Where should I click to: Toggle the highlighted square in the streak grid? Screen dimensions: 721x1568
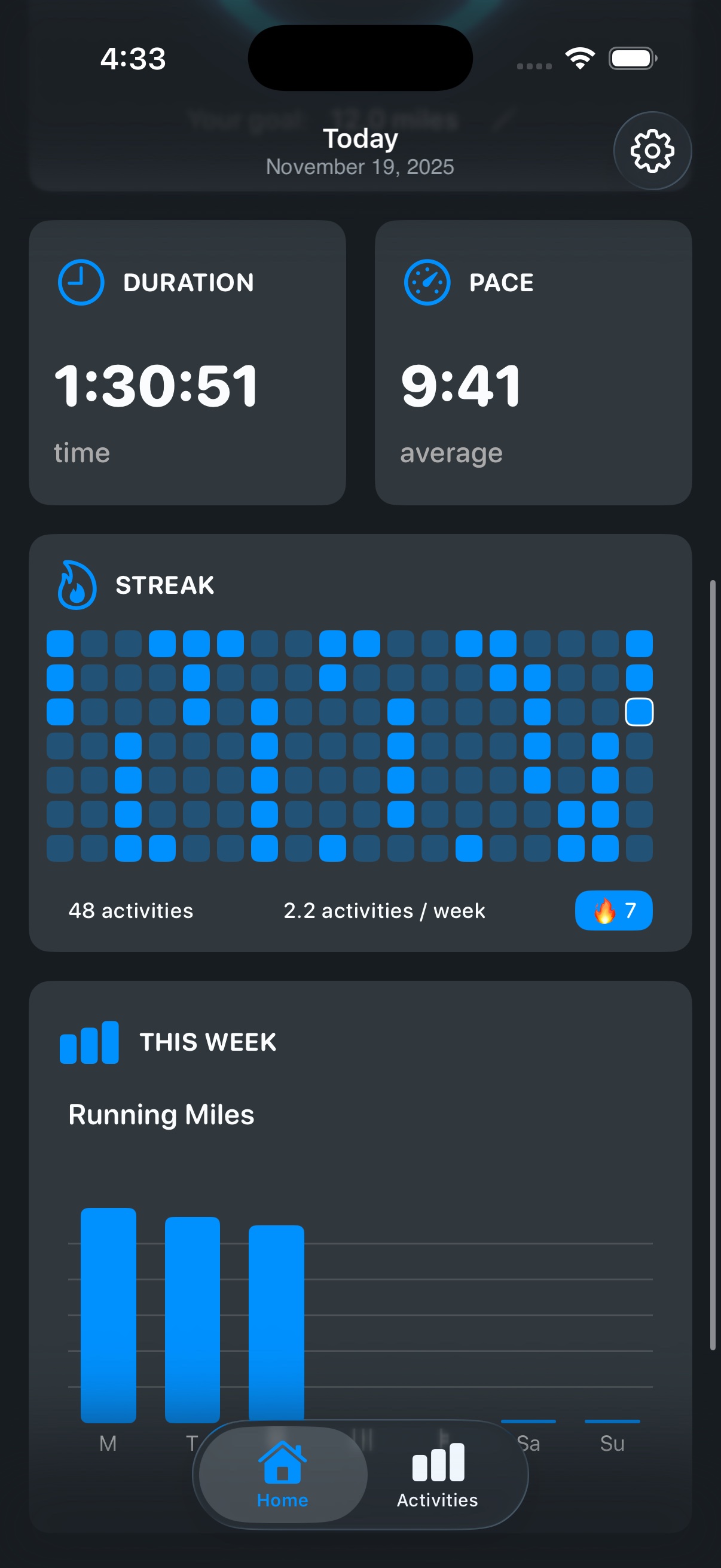[x=639, y=712]
